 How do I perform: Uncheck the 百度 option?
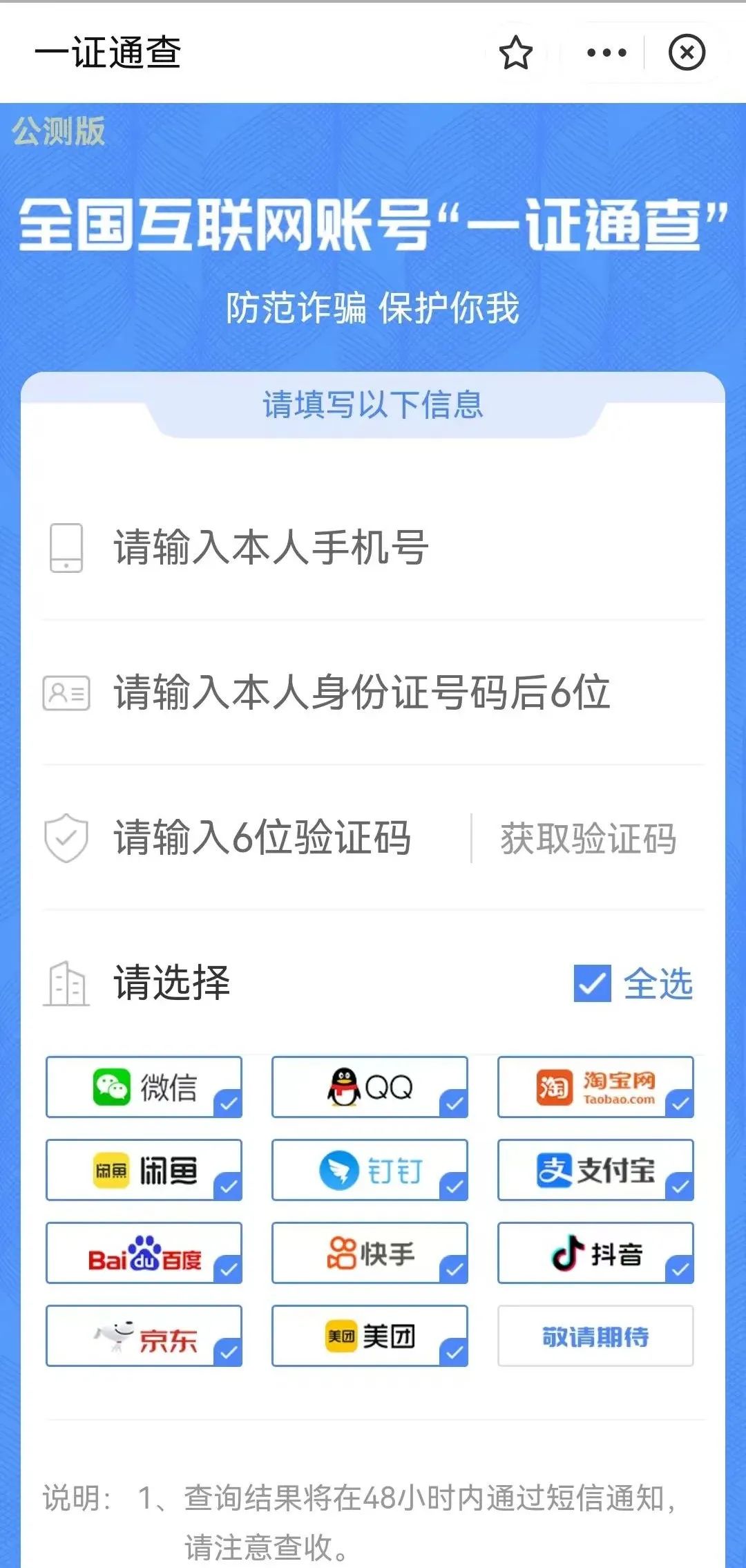click(x=144, y=1253)
